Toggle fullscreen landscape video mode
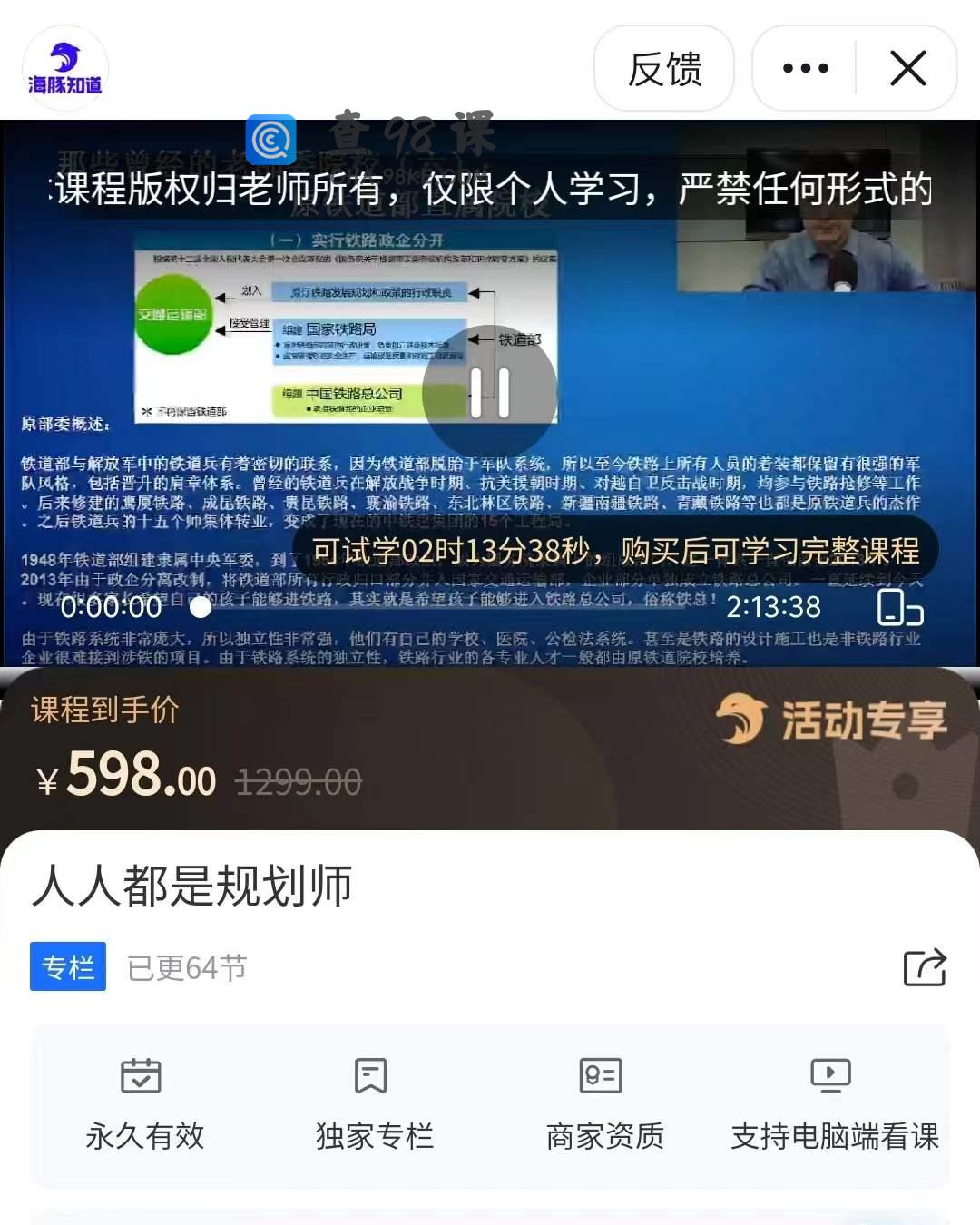 pyautogui.click(x=900, y=607)
